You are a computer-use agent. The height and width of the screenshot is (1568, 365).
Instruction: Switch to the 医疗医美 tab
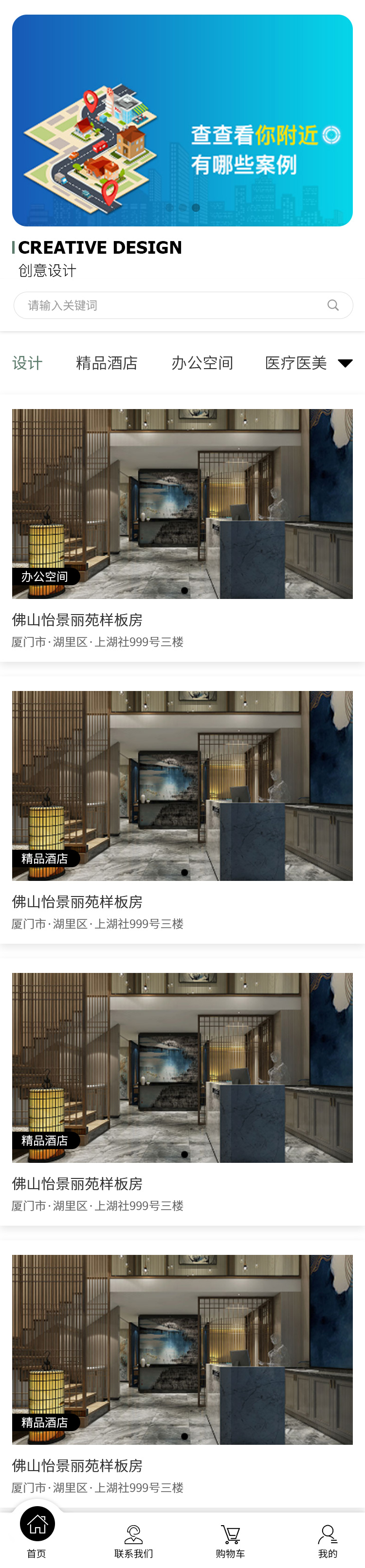[x=296, y=363]
